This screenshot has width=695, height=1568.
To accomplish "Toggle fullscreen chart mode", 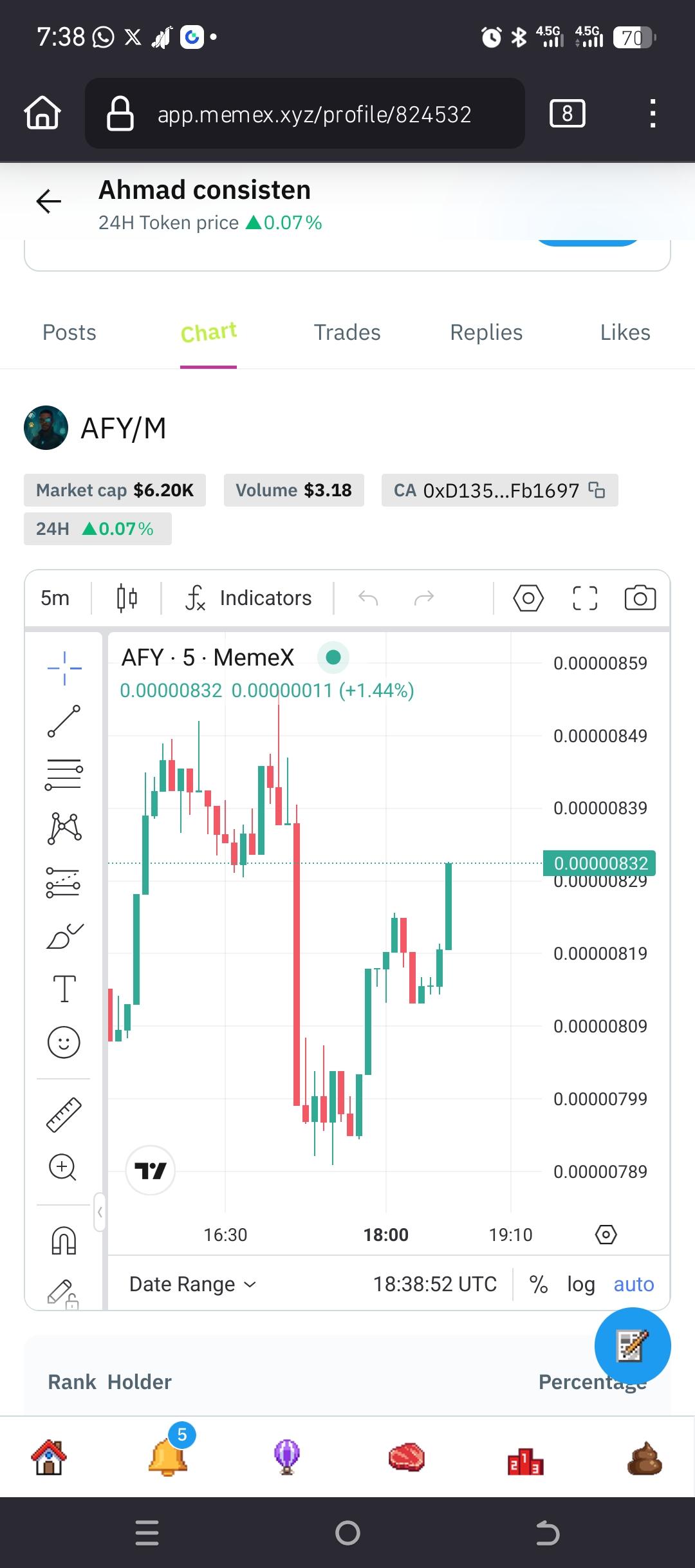I will pos(584,598).
